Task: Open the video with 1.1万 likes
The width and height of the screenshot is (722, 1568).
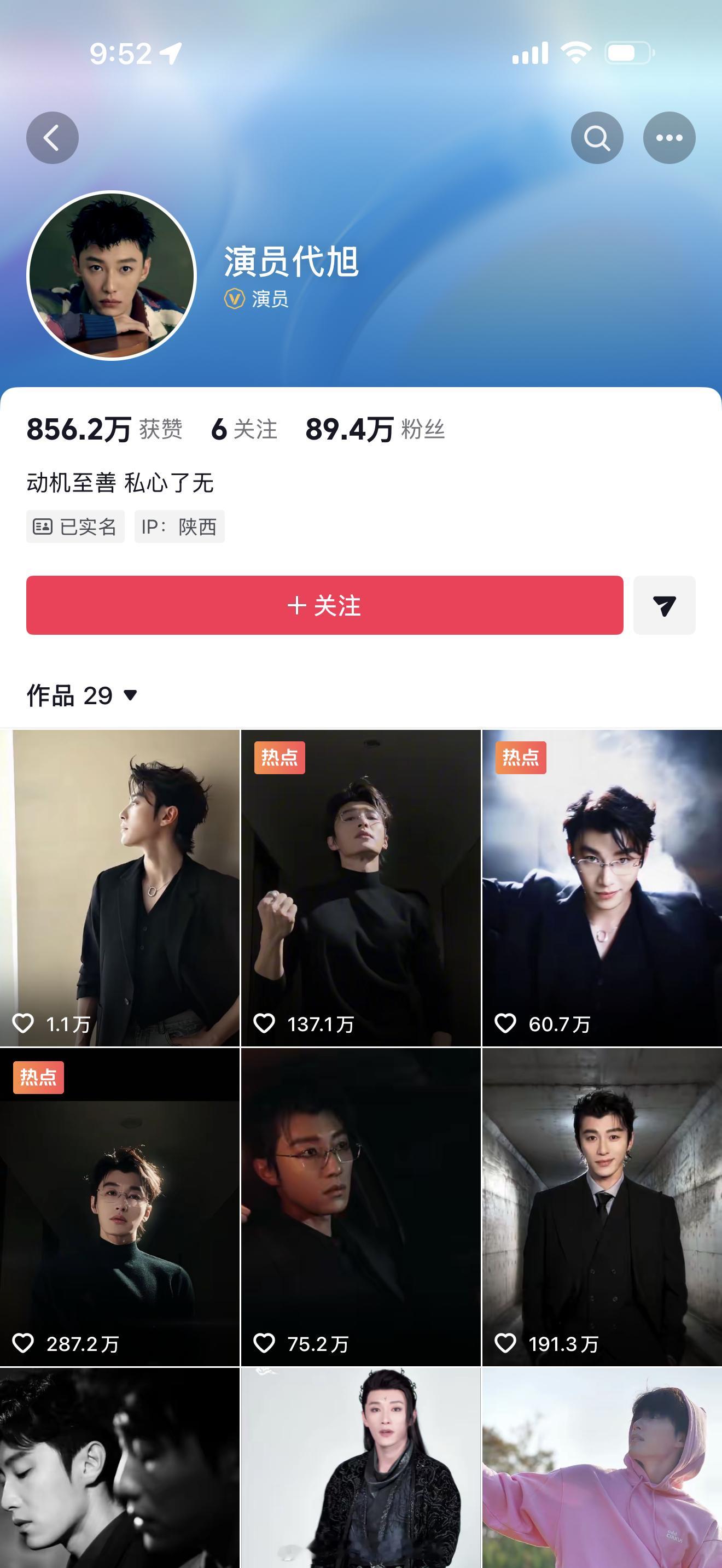Action: point(119,887)
